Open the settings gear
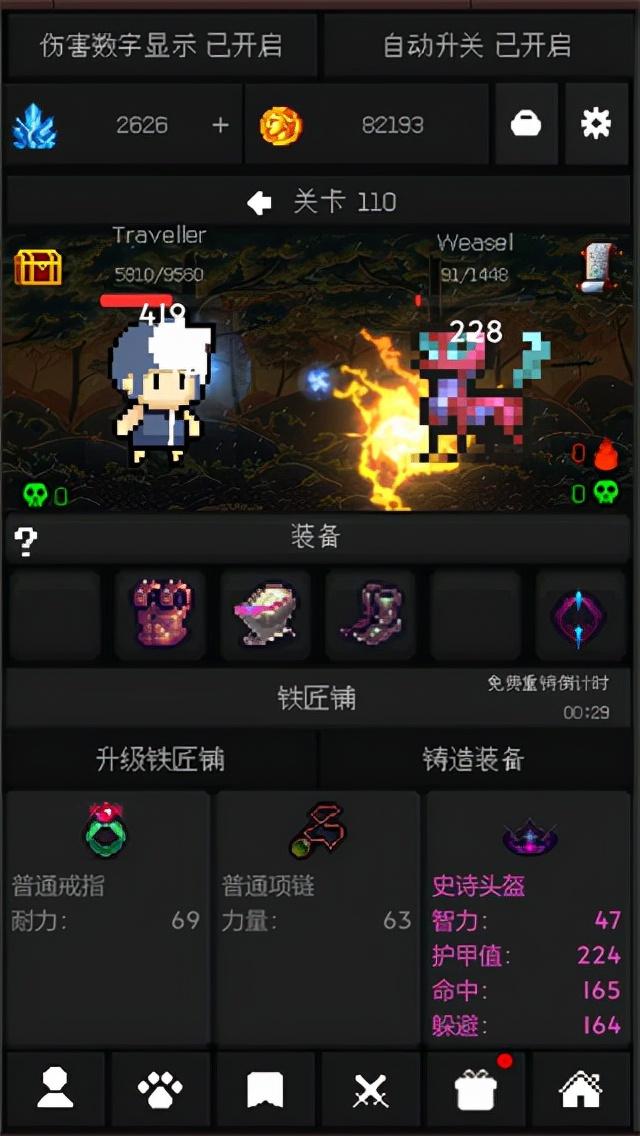640x1136 pixels. (x=596, y=124)
